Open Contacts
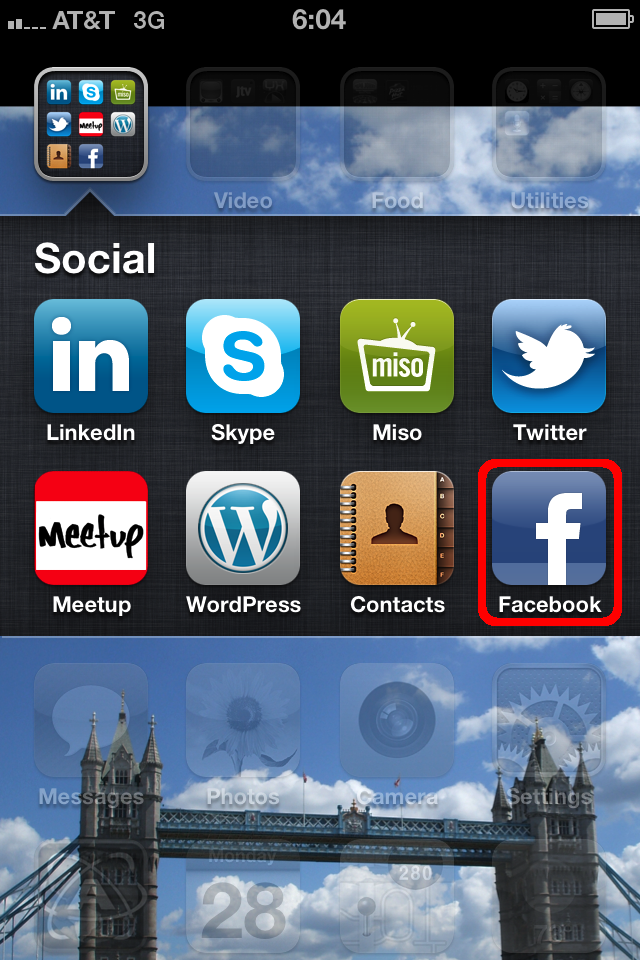 coord(397,528)
